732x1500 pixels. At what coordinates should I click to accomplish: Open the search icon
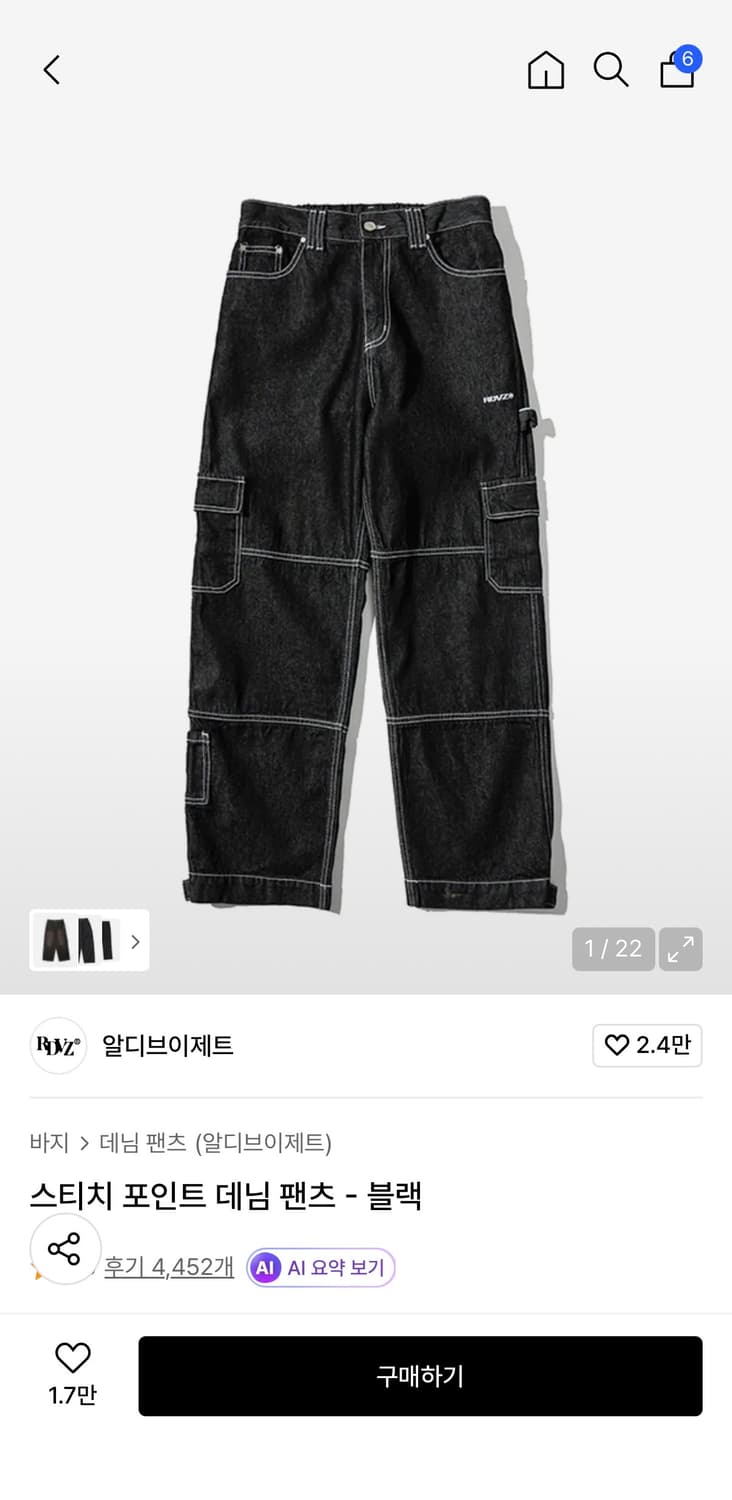(x=611, y=70)
